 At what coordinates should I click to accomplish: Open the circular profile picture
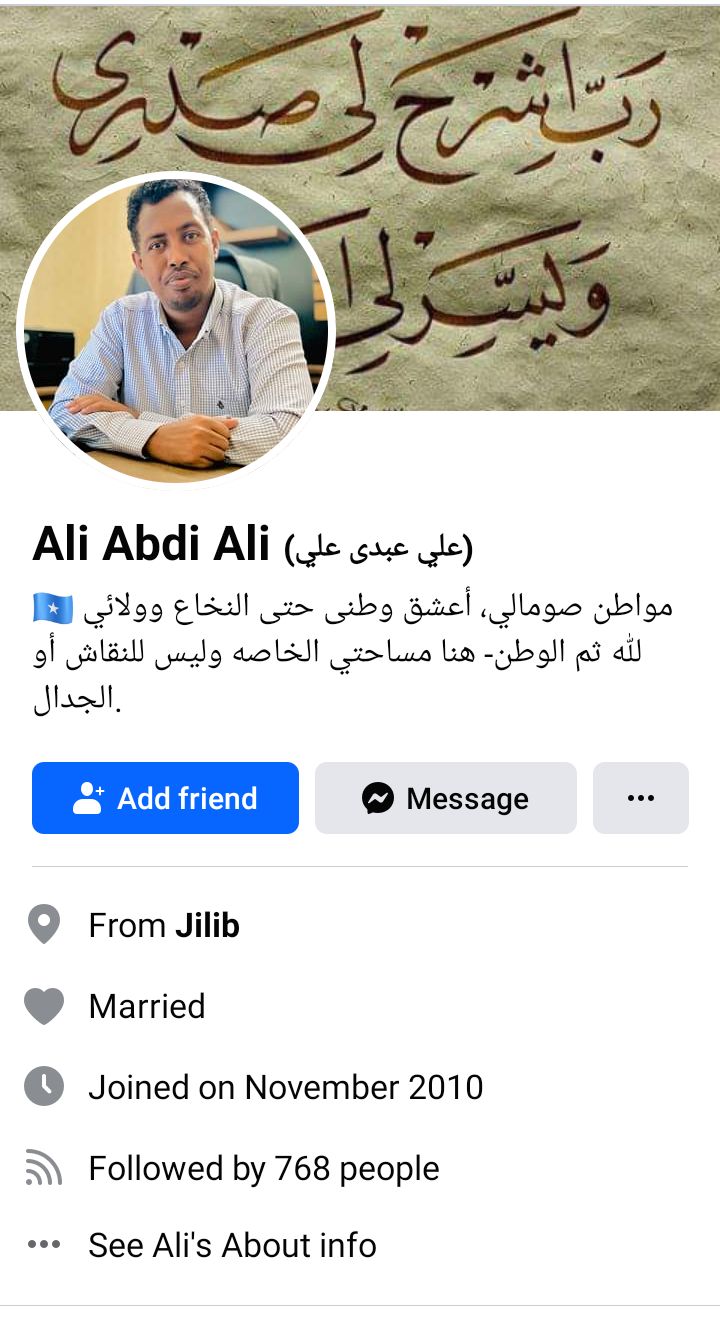click(x=176, y=332)
